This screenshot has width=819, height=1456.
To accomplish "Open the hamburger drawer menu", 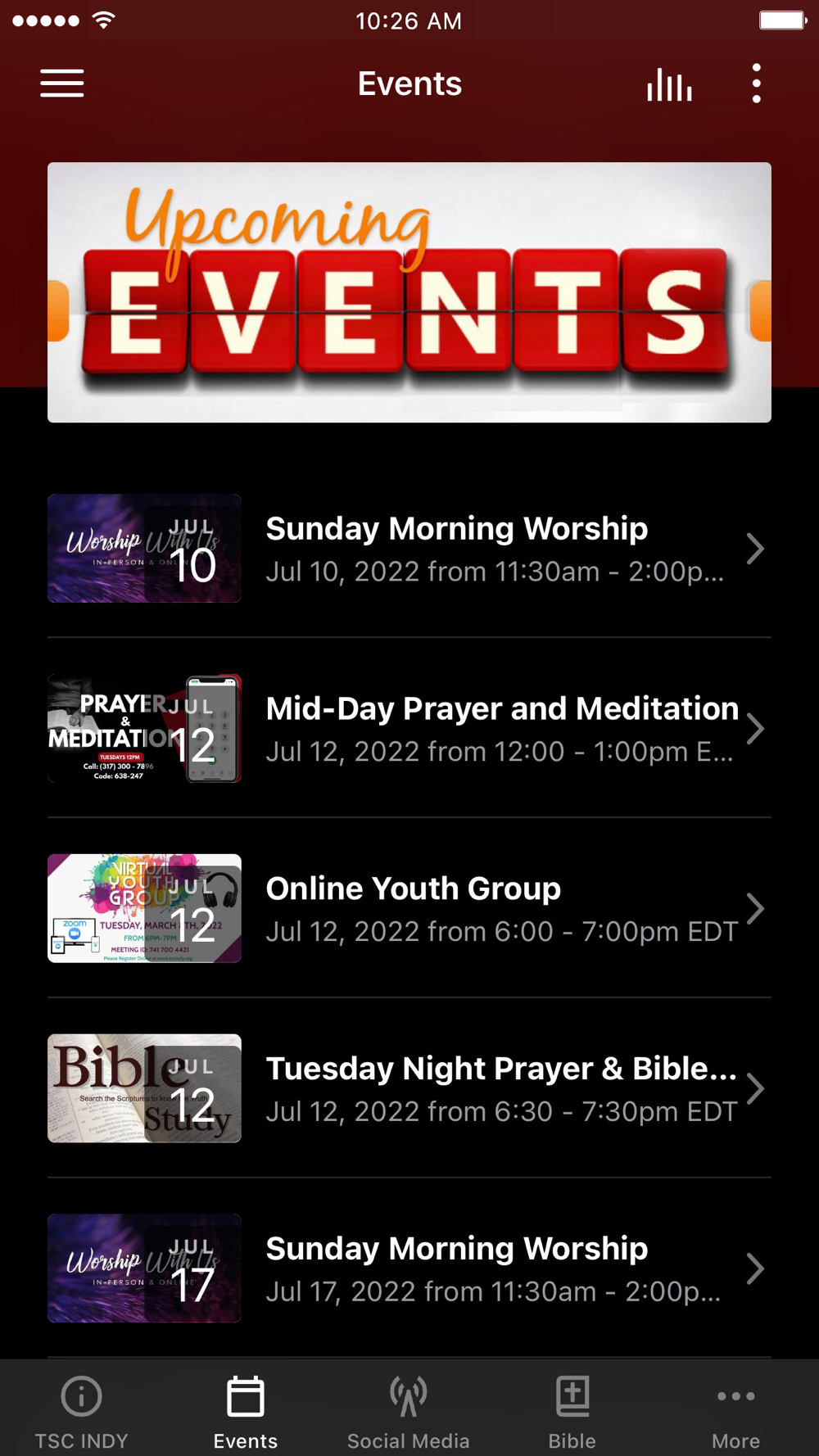I will click(62, 84).
